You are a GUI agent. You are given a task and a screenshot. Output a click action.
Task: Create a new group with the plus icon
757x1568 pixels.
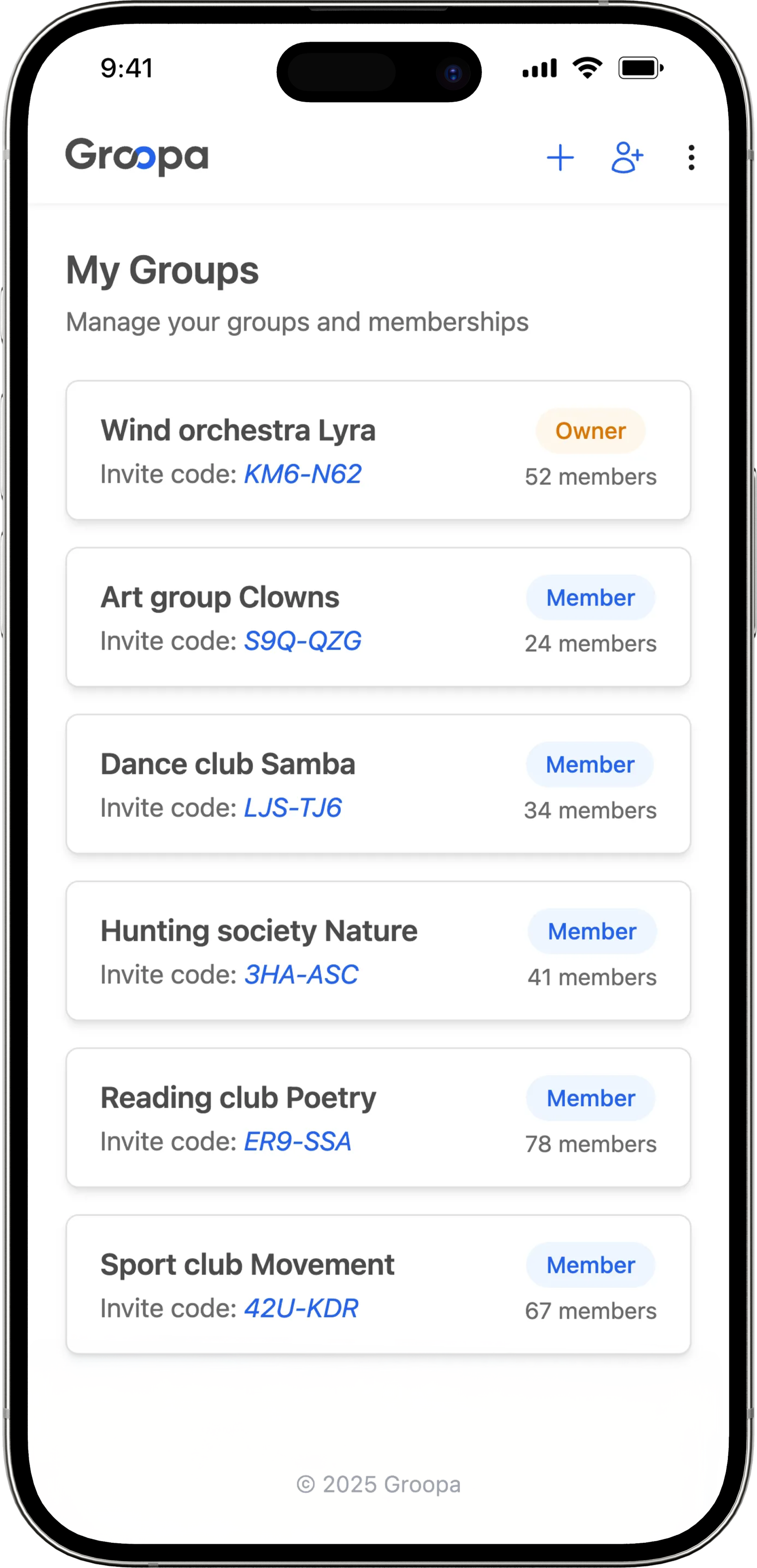[560, 157]
